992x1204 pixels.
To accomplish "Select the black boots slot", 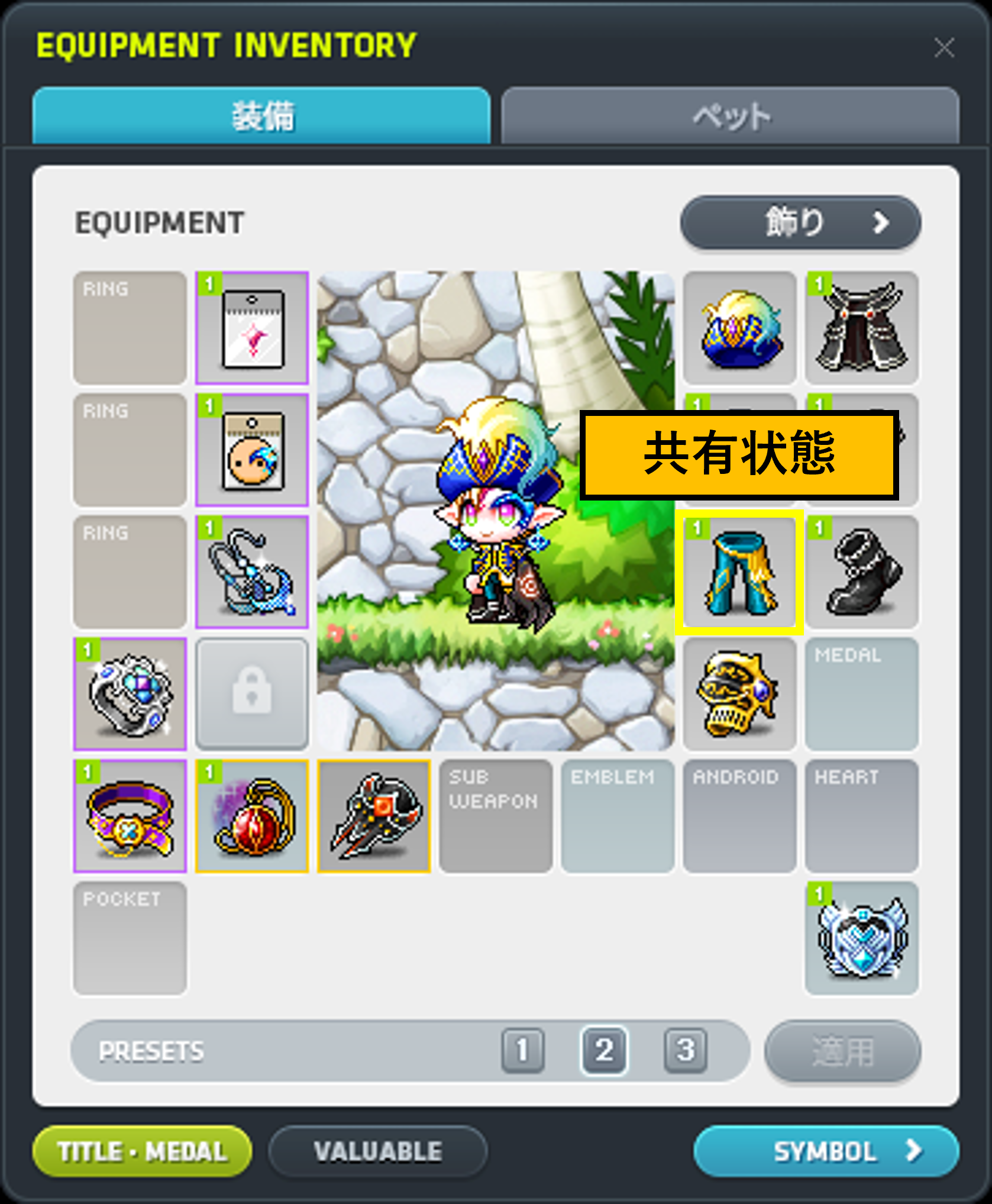I will tap(861, 572).
